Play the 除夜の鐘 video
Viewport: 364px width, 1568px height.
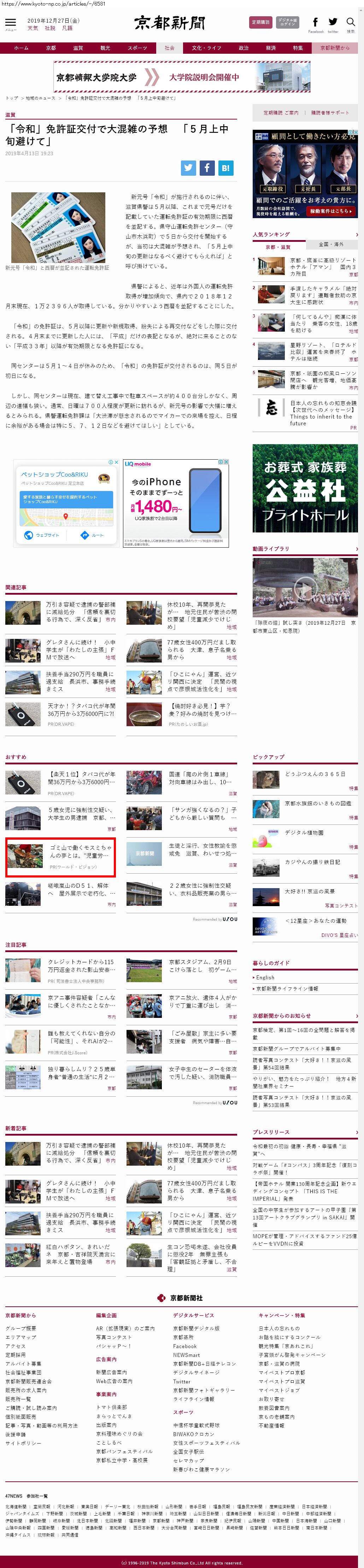(305, 587)
